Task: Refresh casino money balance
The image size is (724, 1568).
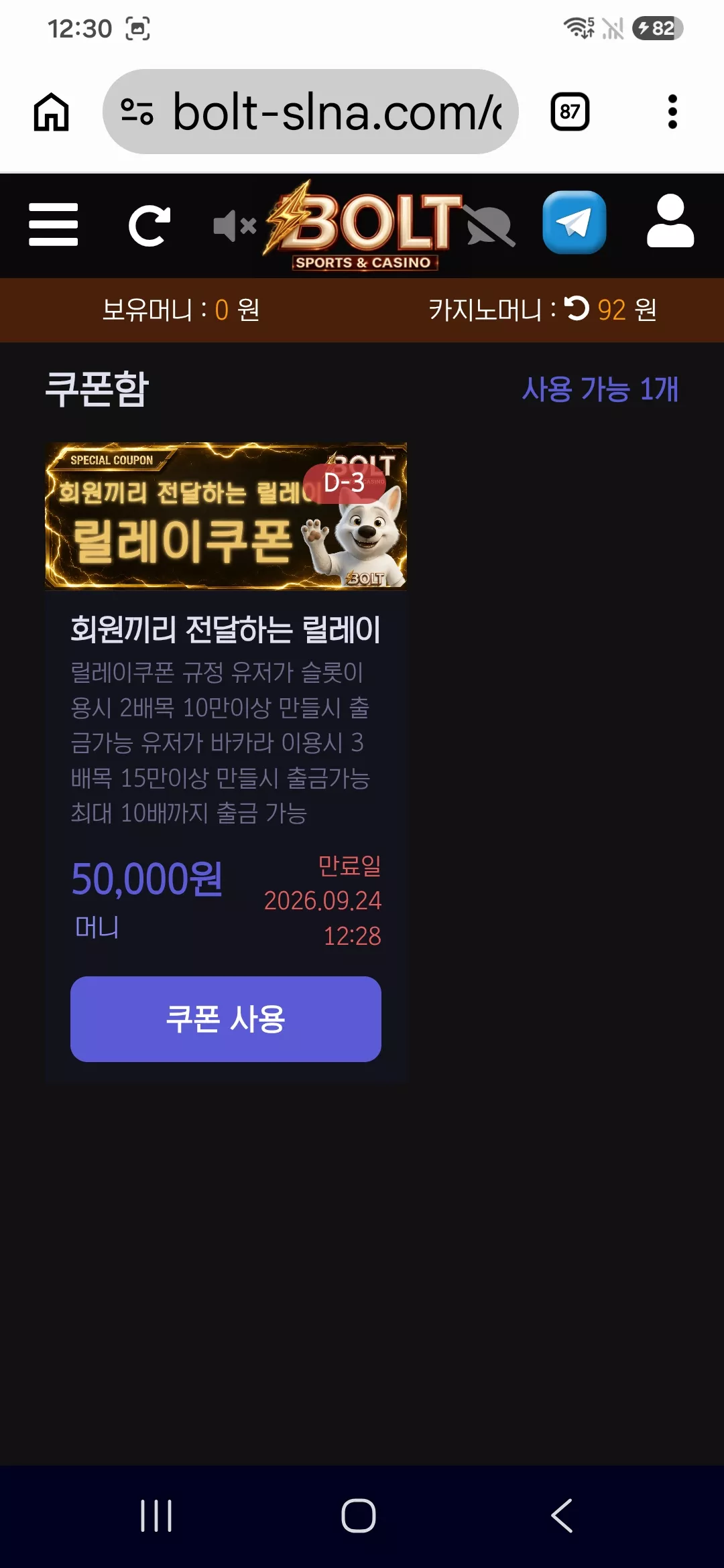Action: (x=577, y=309)
